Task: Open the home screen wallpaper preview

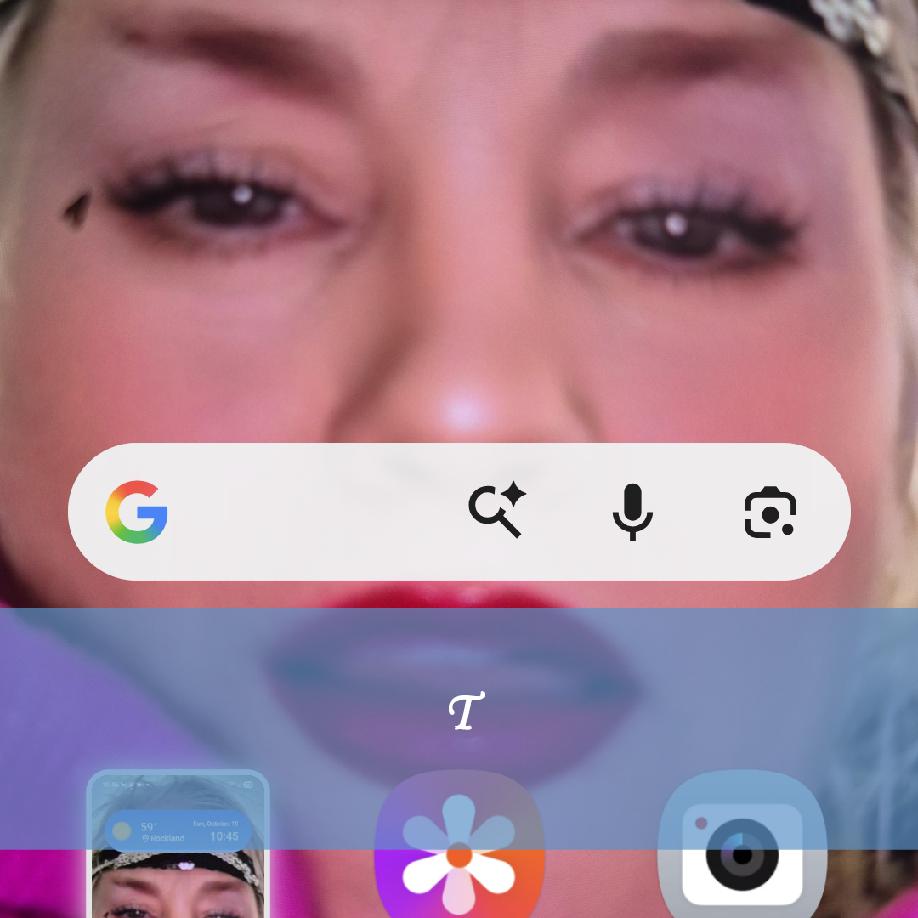Action: [178, 845]
